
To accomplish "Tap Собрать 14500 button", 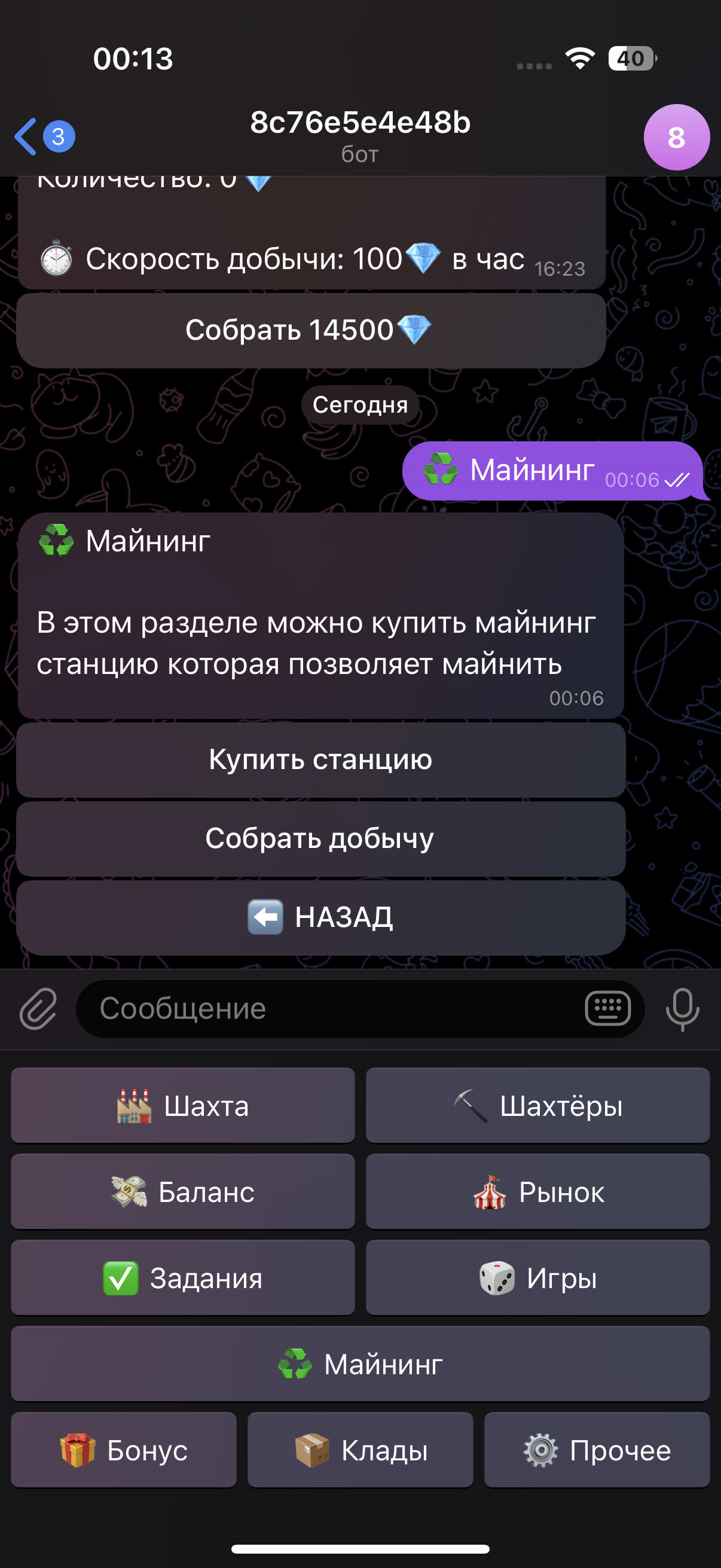I will pyautogui.click(x=311, y=331).
